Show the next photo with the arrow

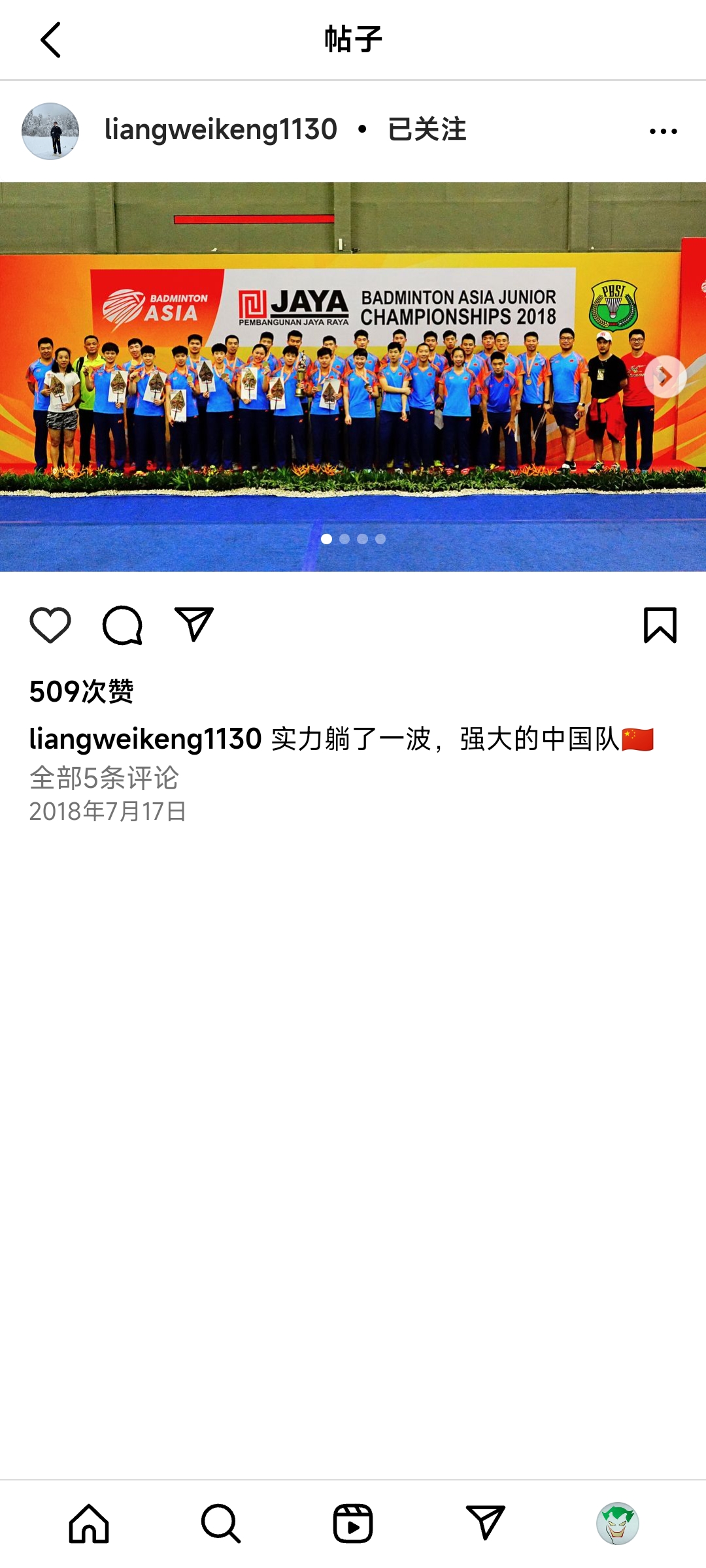[x=665, y=377]
